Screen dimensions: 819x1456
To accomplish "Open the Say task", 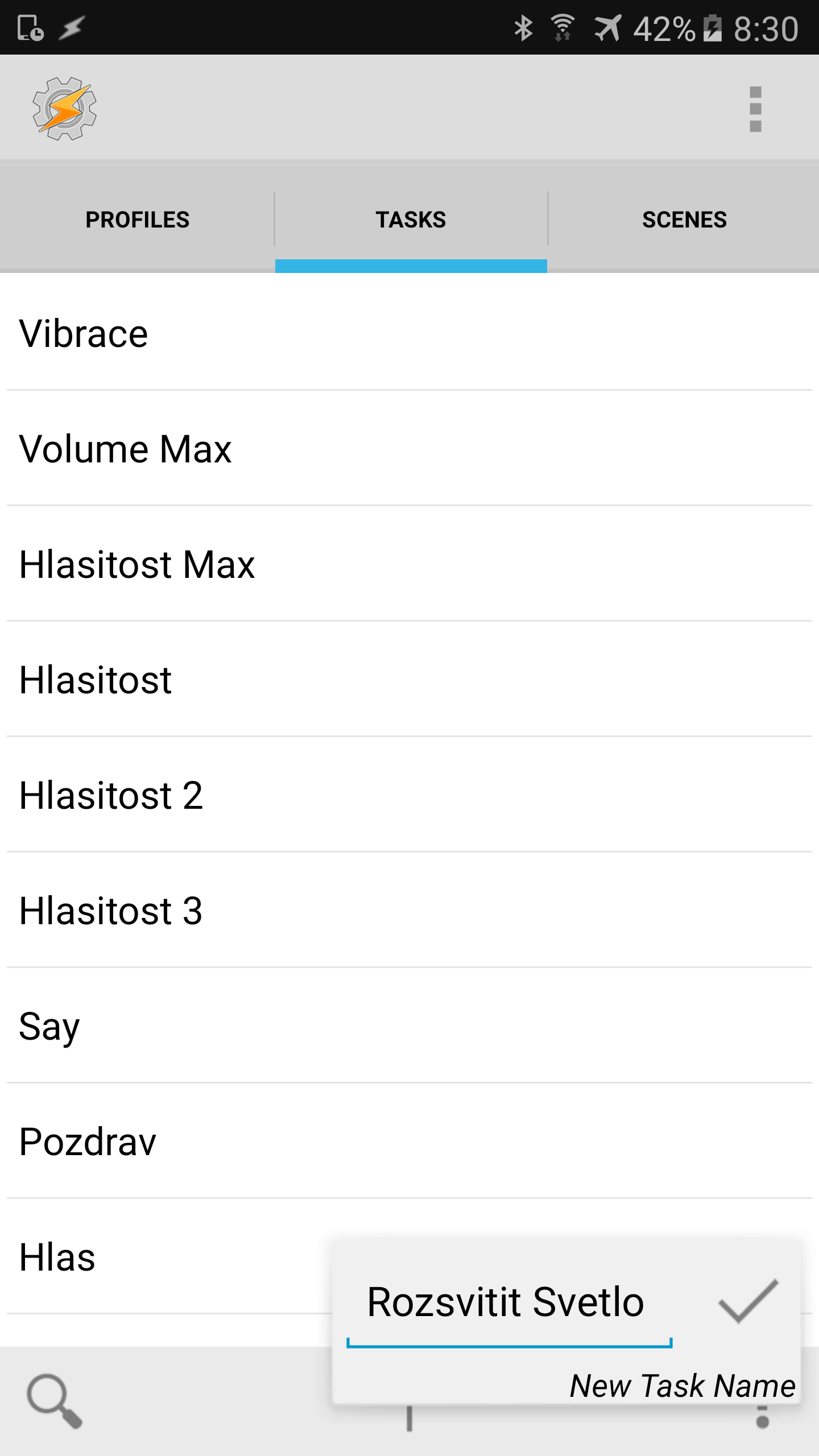I will (x=409, y=1026).
